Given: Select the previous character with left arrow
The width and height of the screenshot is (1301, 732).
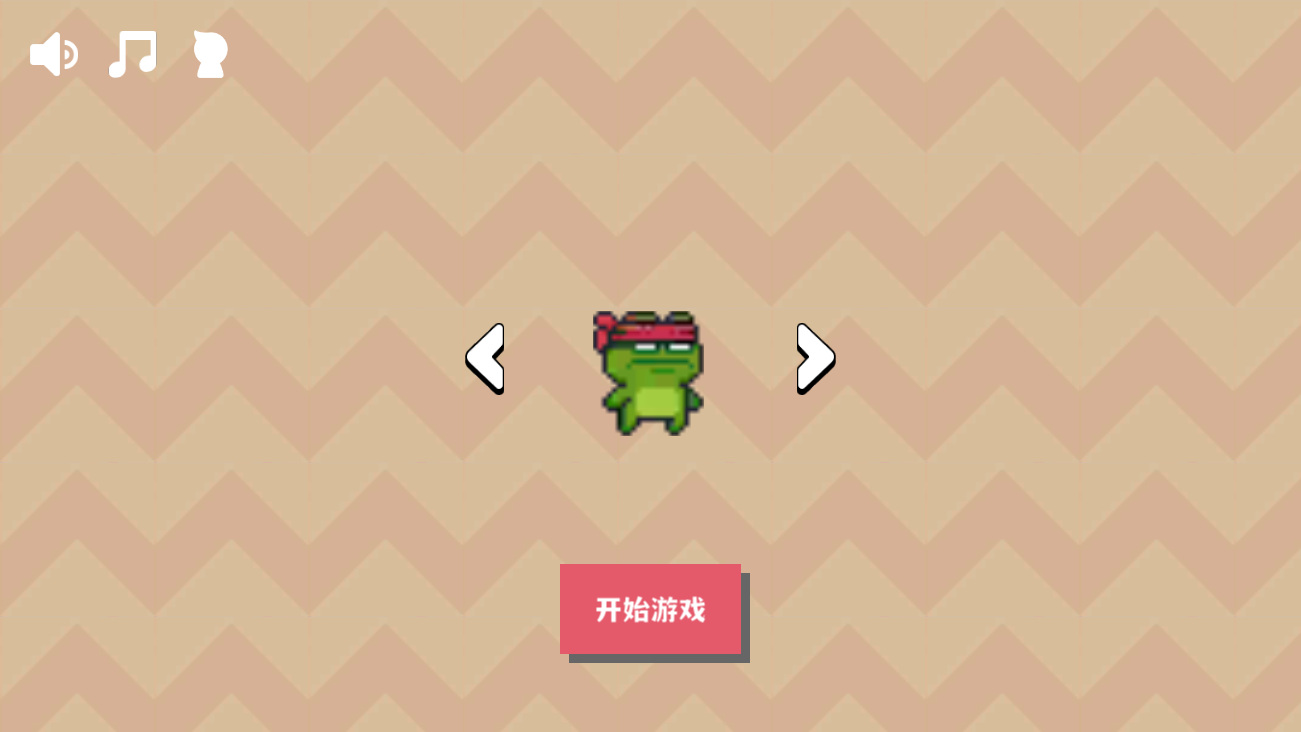Looking at the screenshot, I should [485, 357].
